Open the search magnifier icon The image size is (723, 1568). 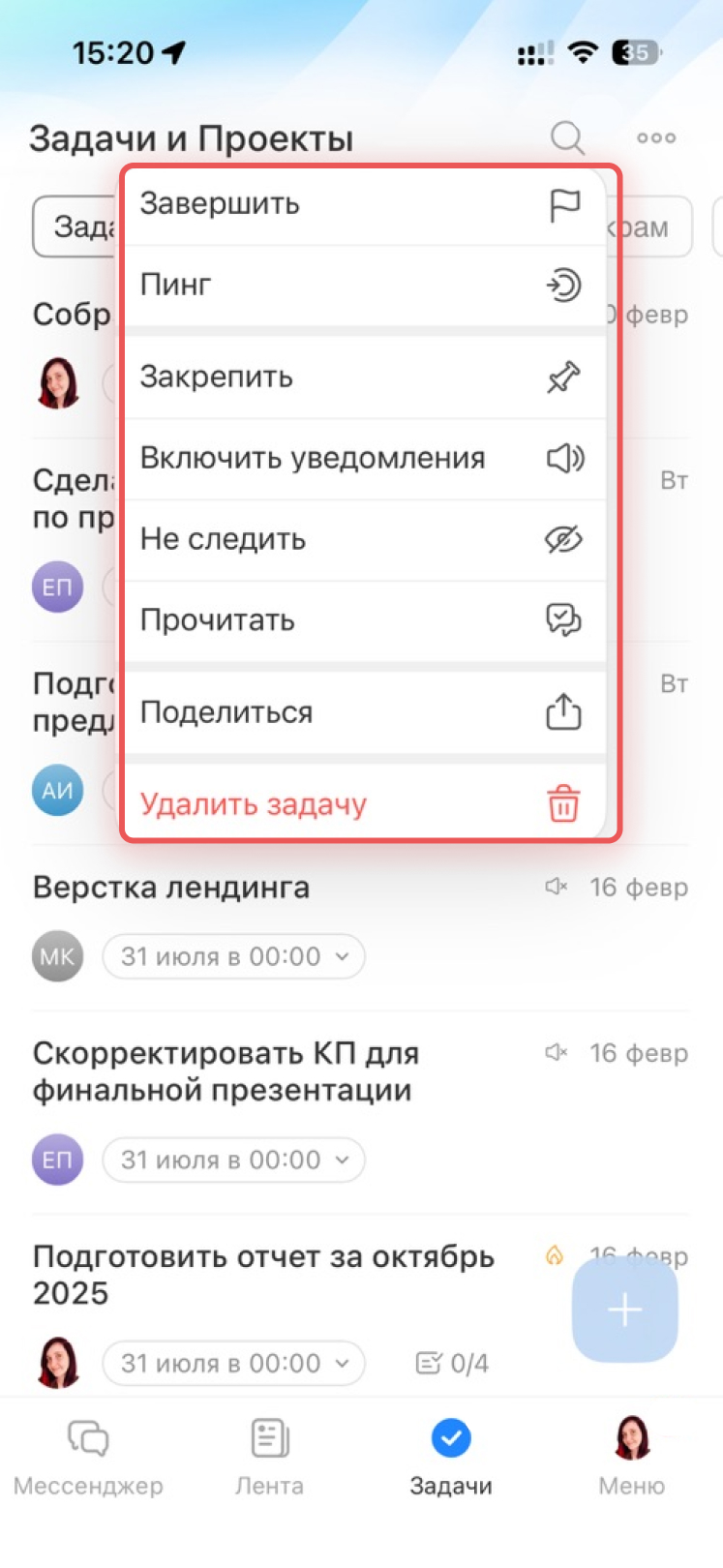click(568, 138)
